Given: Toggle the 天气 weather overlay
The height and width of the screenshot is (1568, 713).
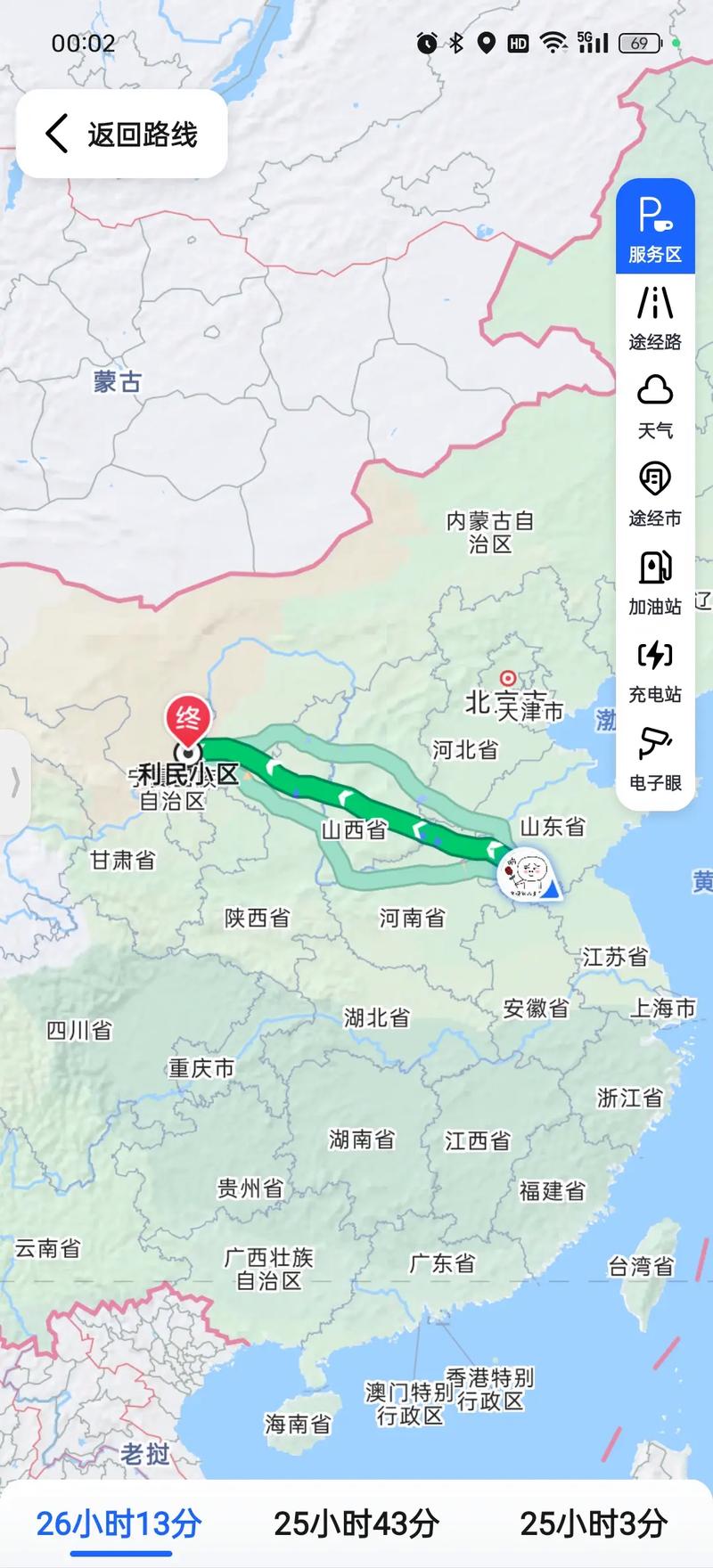Looking at the screenshot, I should (x=655, y=404).
